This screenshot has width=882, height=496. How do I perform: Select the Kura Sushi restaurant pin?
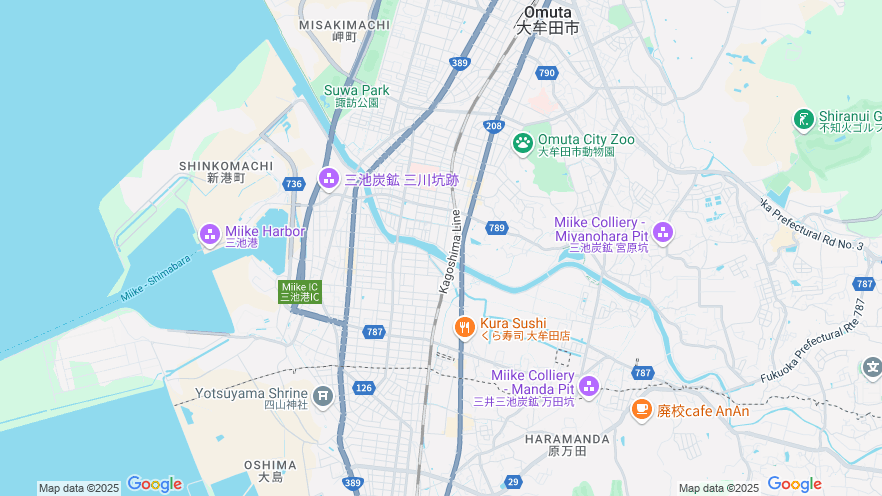464,327
